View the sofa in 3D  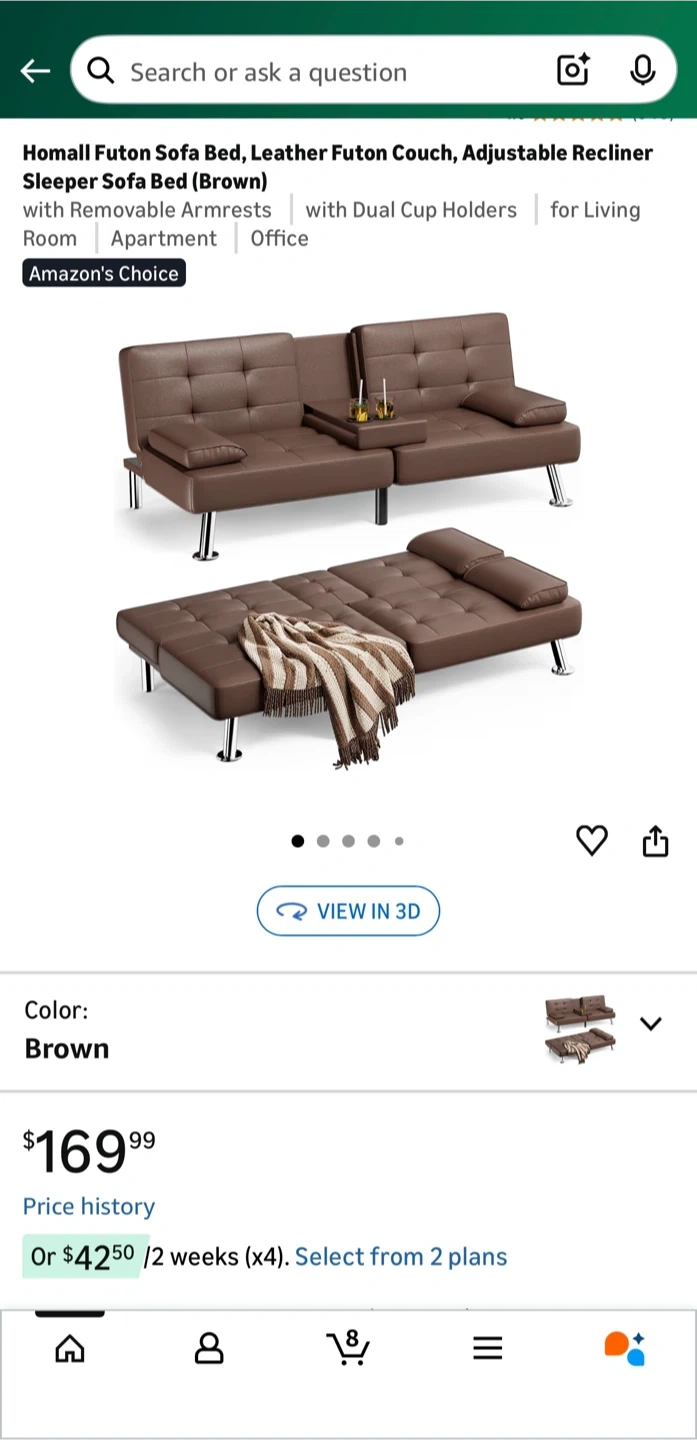pos(348,911)
